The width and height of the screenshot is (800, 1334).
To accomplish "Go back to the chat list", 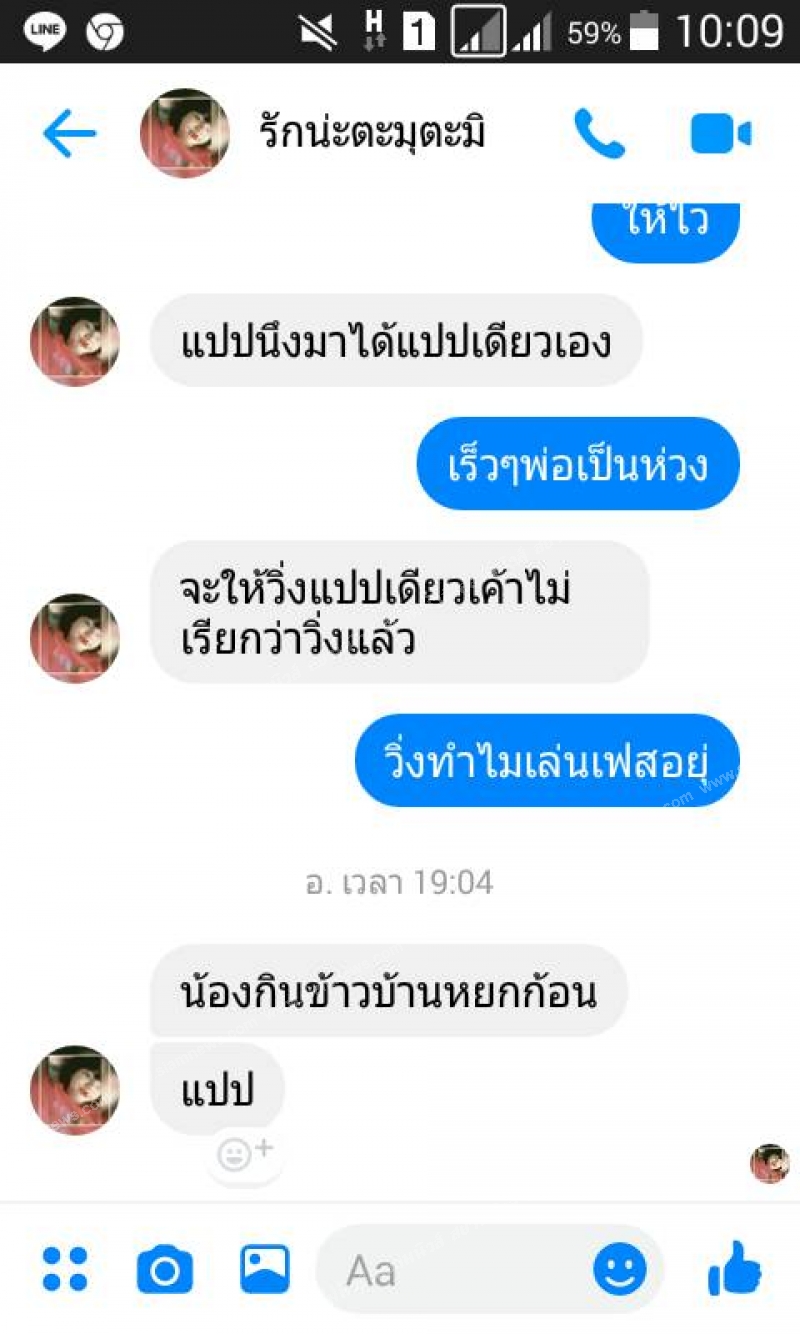I will (x=69, y=134).
